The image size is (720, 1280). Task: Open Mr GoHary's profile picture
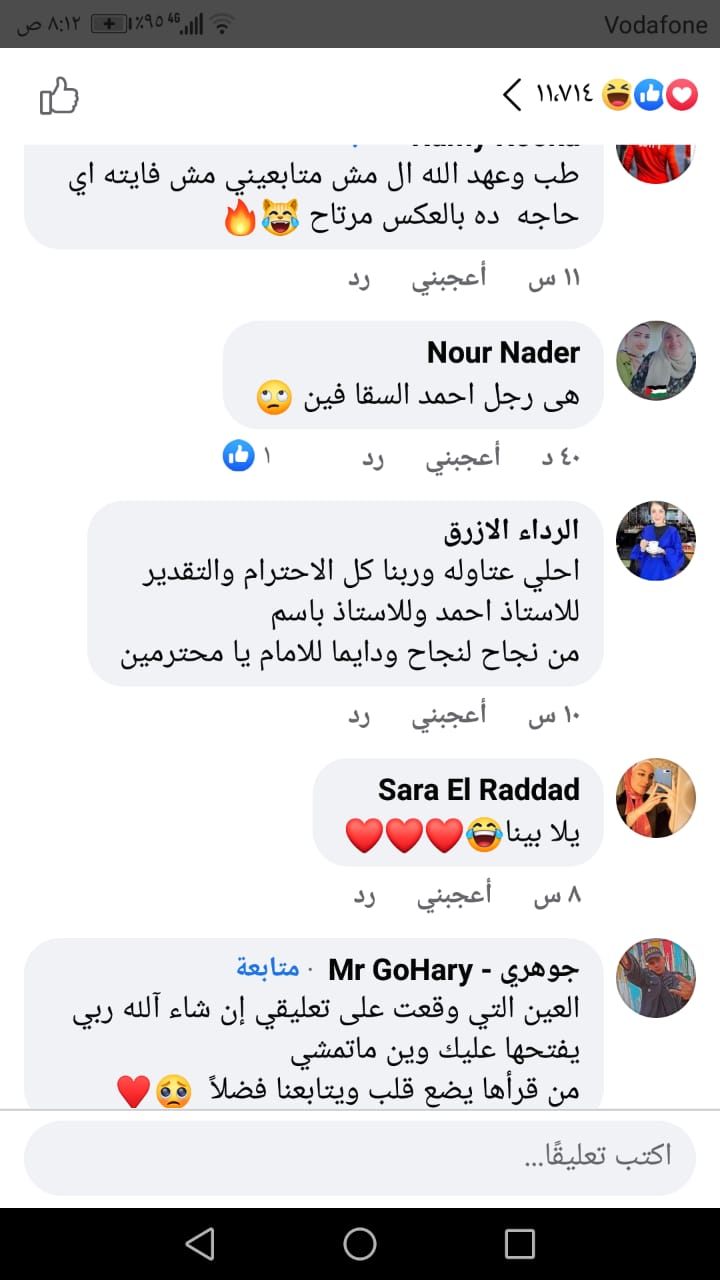pos(655,977)
